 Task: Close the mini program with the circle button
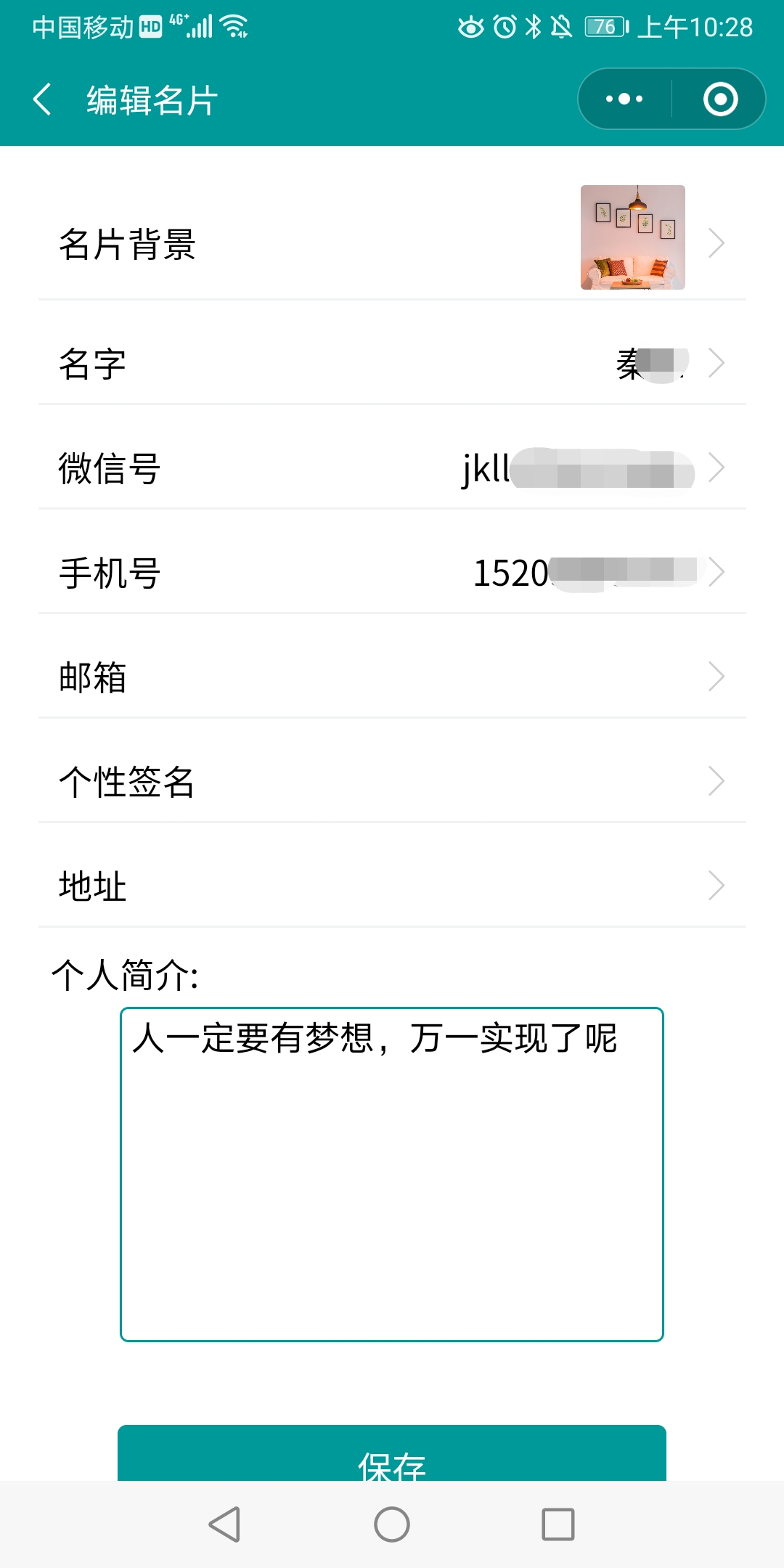[720, 99]
